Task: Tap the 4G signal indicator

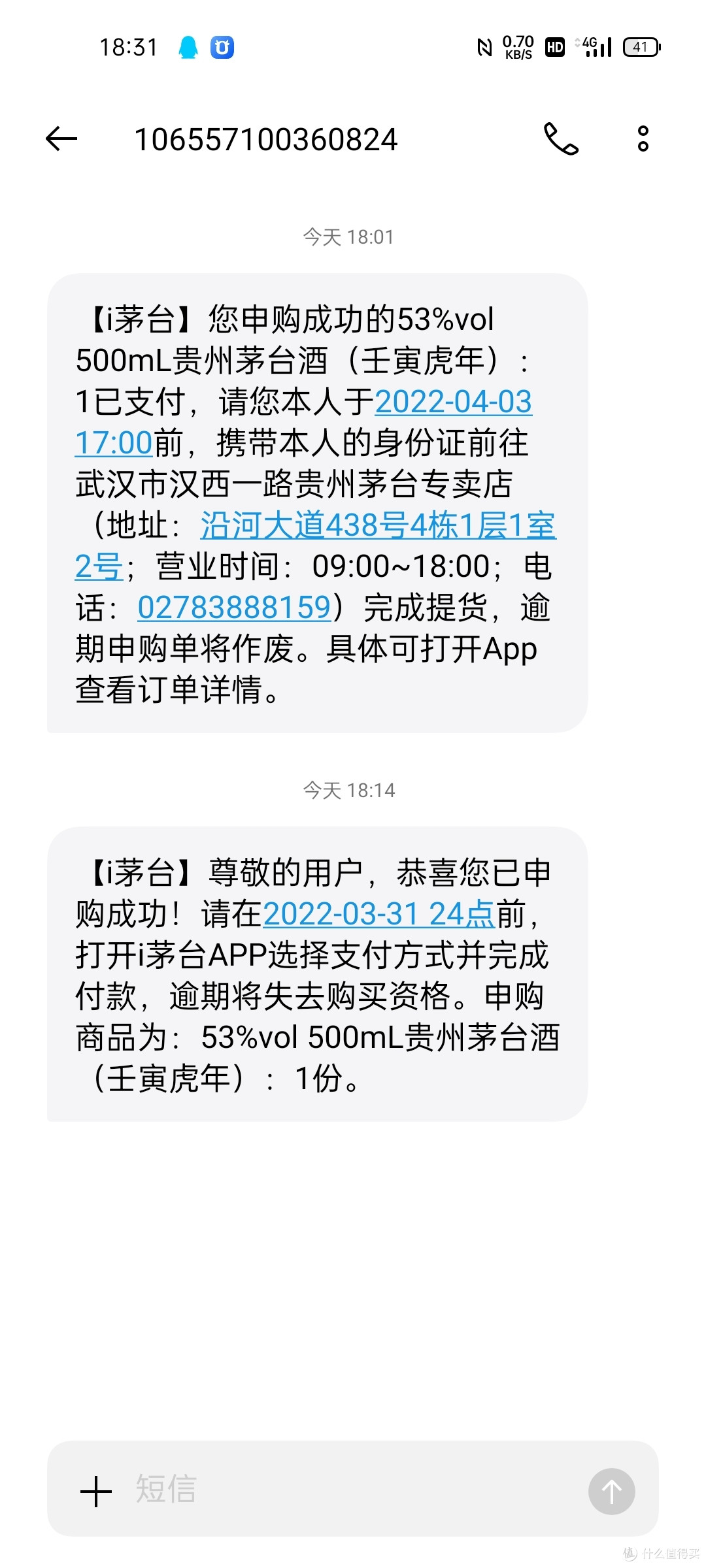Action: (597, 46)
